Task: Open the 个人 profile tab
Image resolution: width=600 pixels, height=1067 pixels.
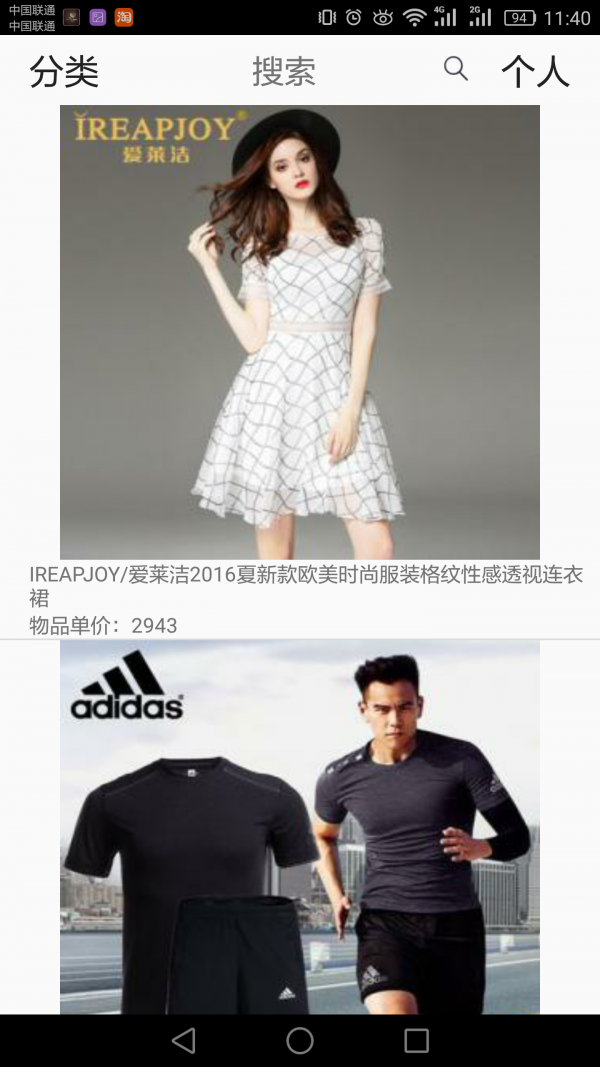Action: (535, 72)
